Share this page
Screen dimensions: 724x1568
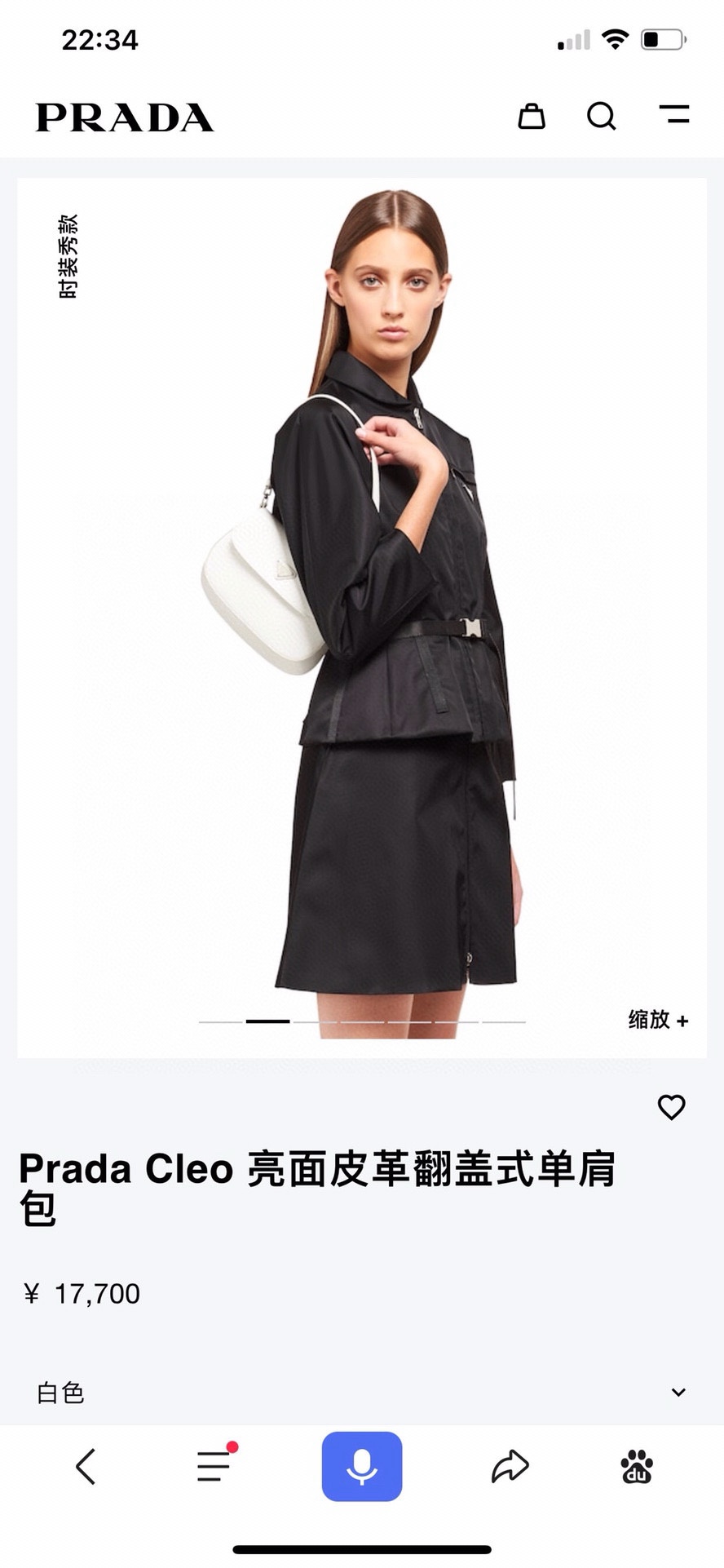point(510,1466)
